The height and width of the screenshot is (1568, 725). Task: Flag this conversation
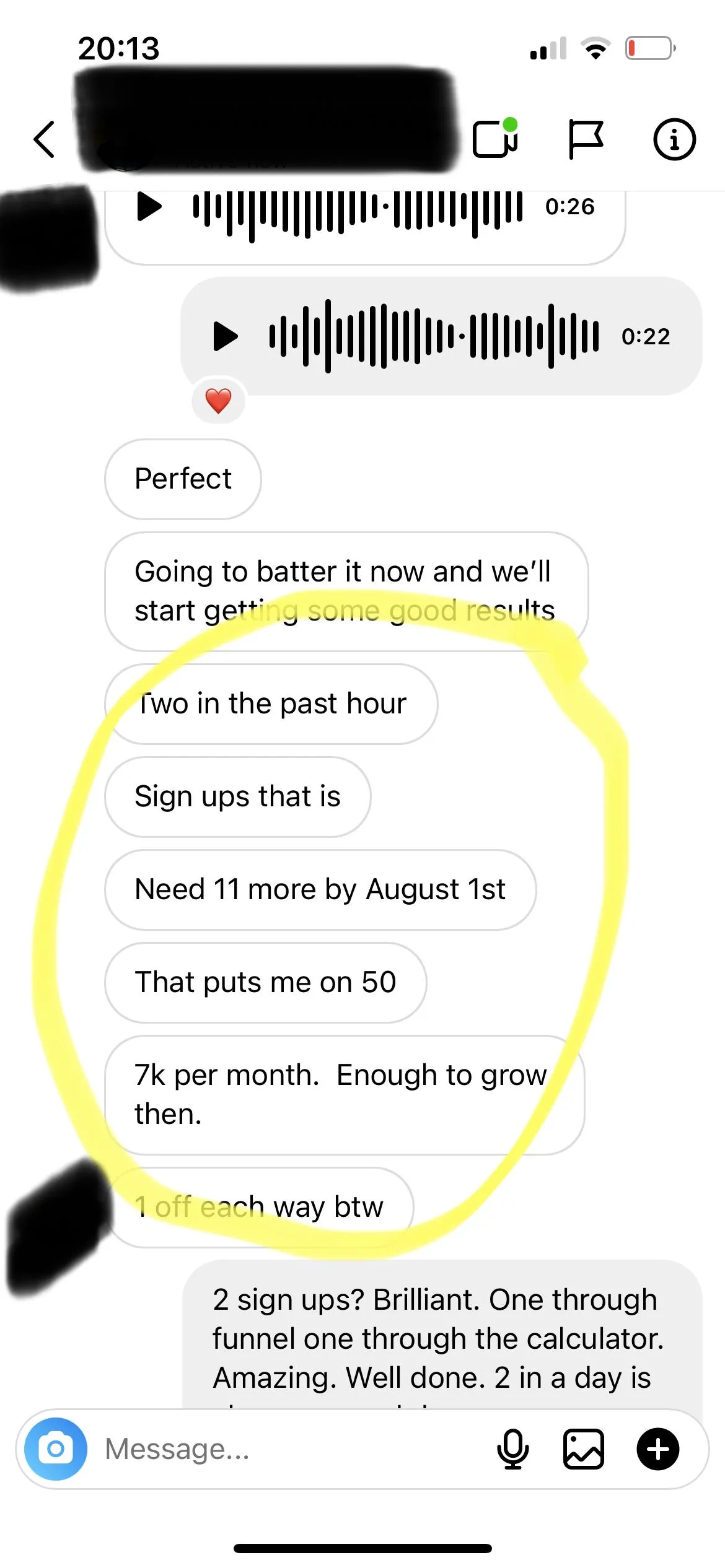[x=585, y=139]
